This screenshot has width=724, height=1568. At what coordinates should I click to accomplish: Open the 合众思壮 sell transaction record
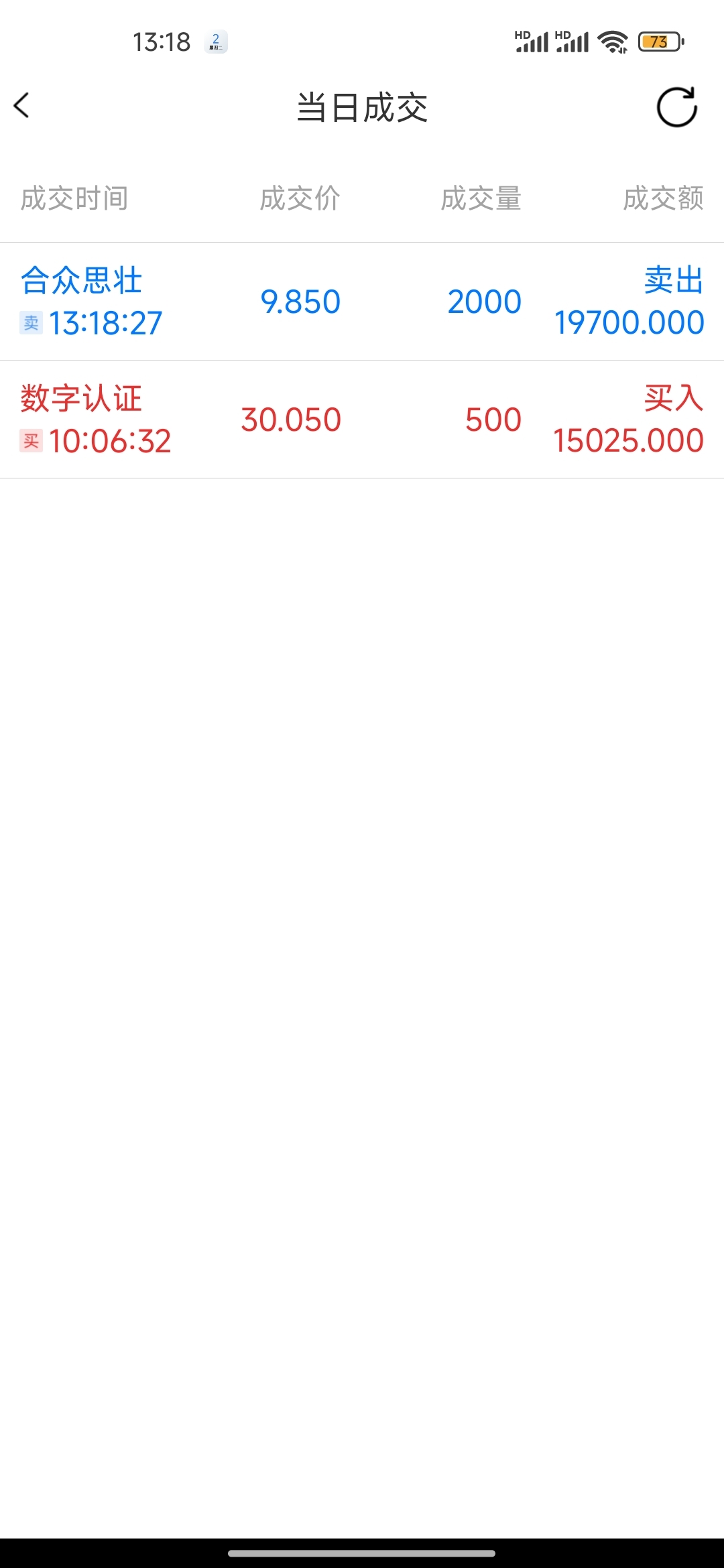coord(362,302)
